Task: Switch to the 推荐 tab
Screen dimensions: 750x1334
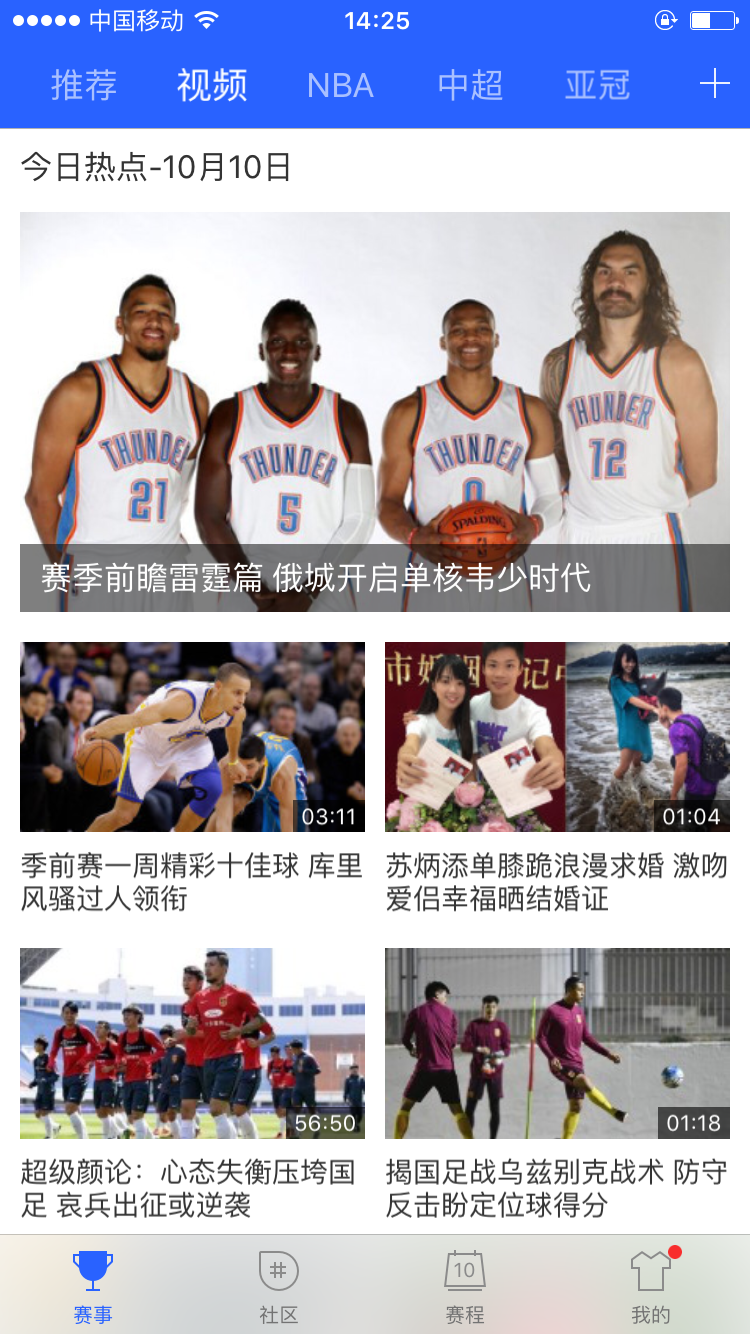Action: pos(84,85)
